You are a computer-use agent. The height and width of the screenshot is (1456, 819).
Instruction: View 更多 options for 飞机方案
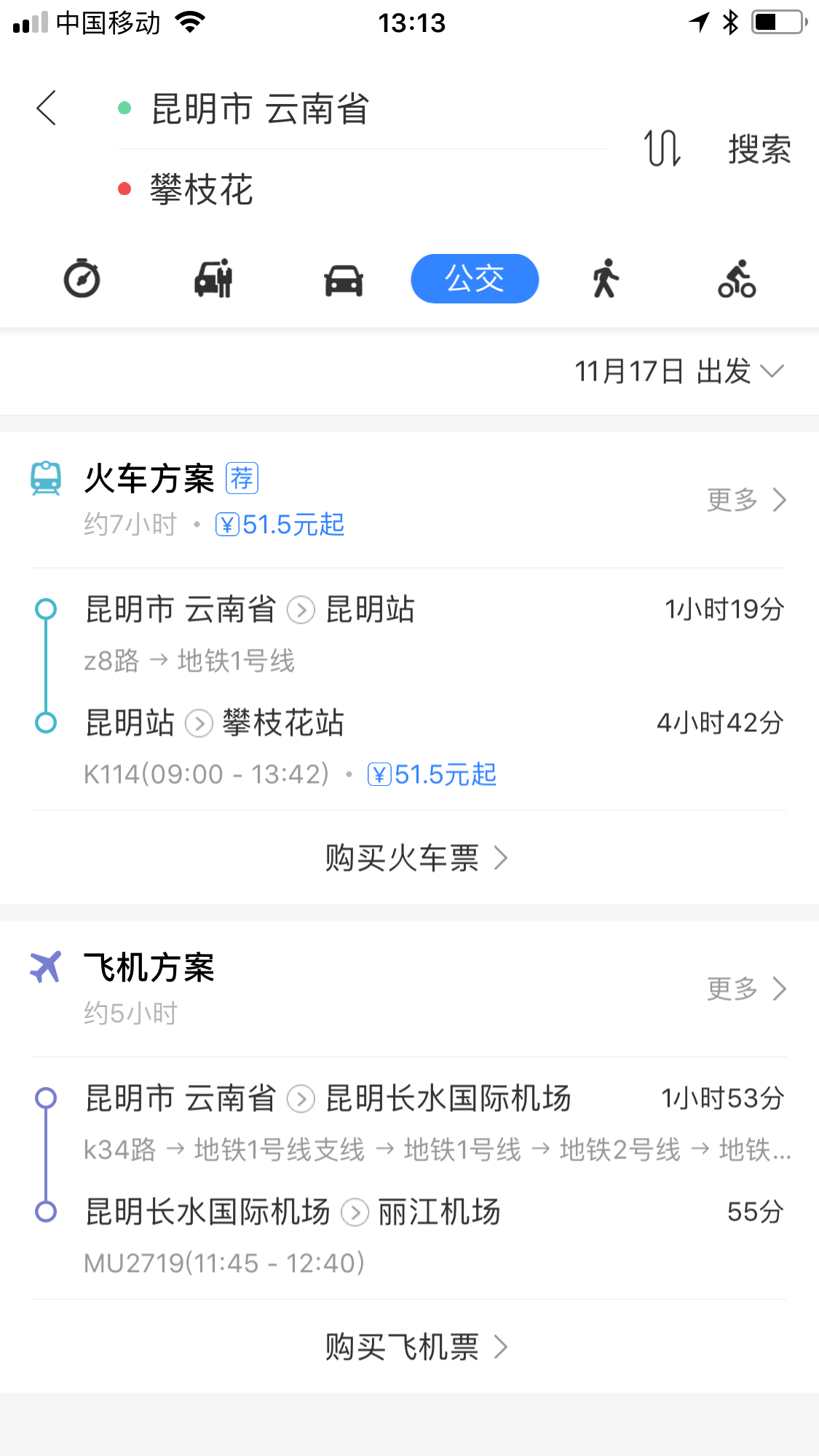[x=747, y=989]
